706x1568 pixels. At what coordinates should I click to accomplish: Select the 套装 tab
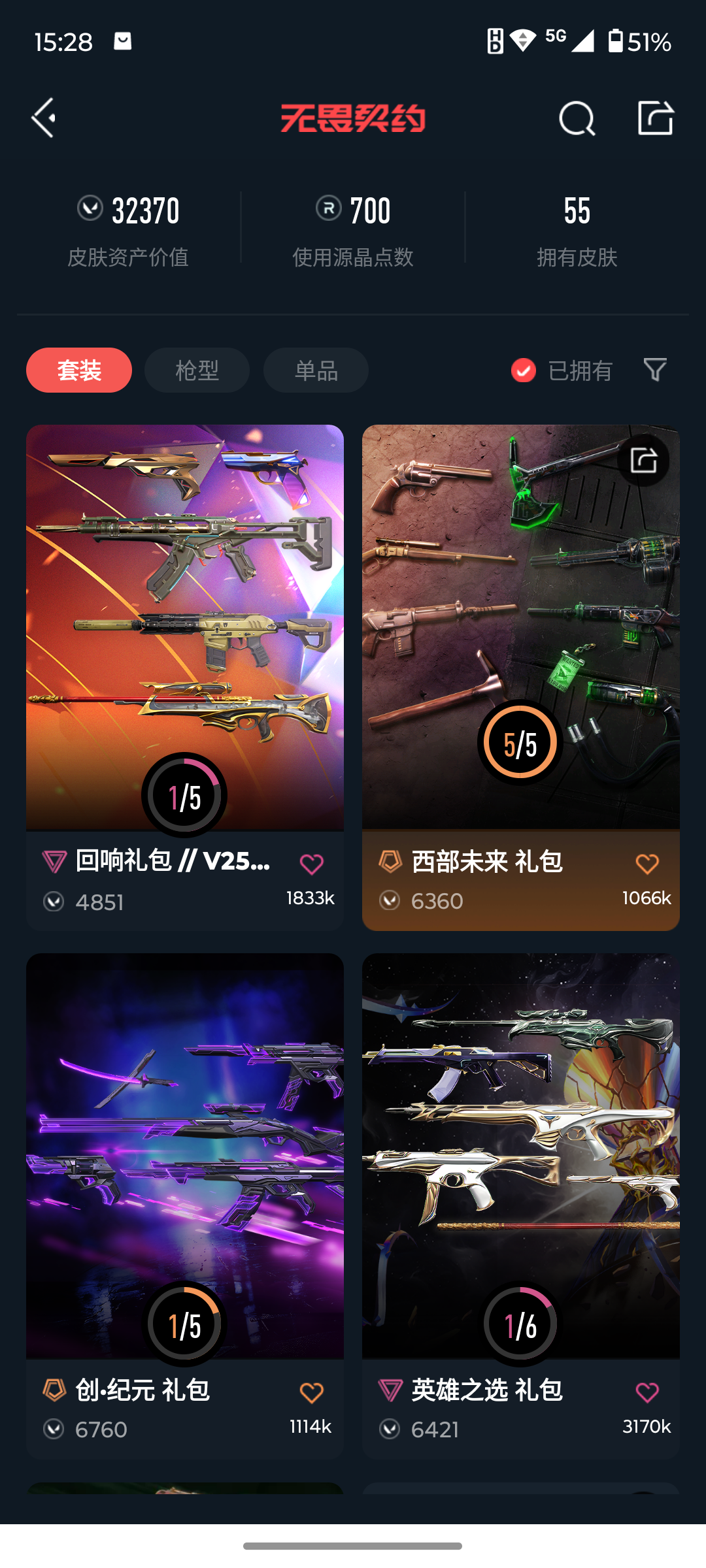[x=79, y=370]
